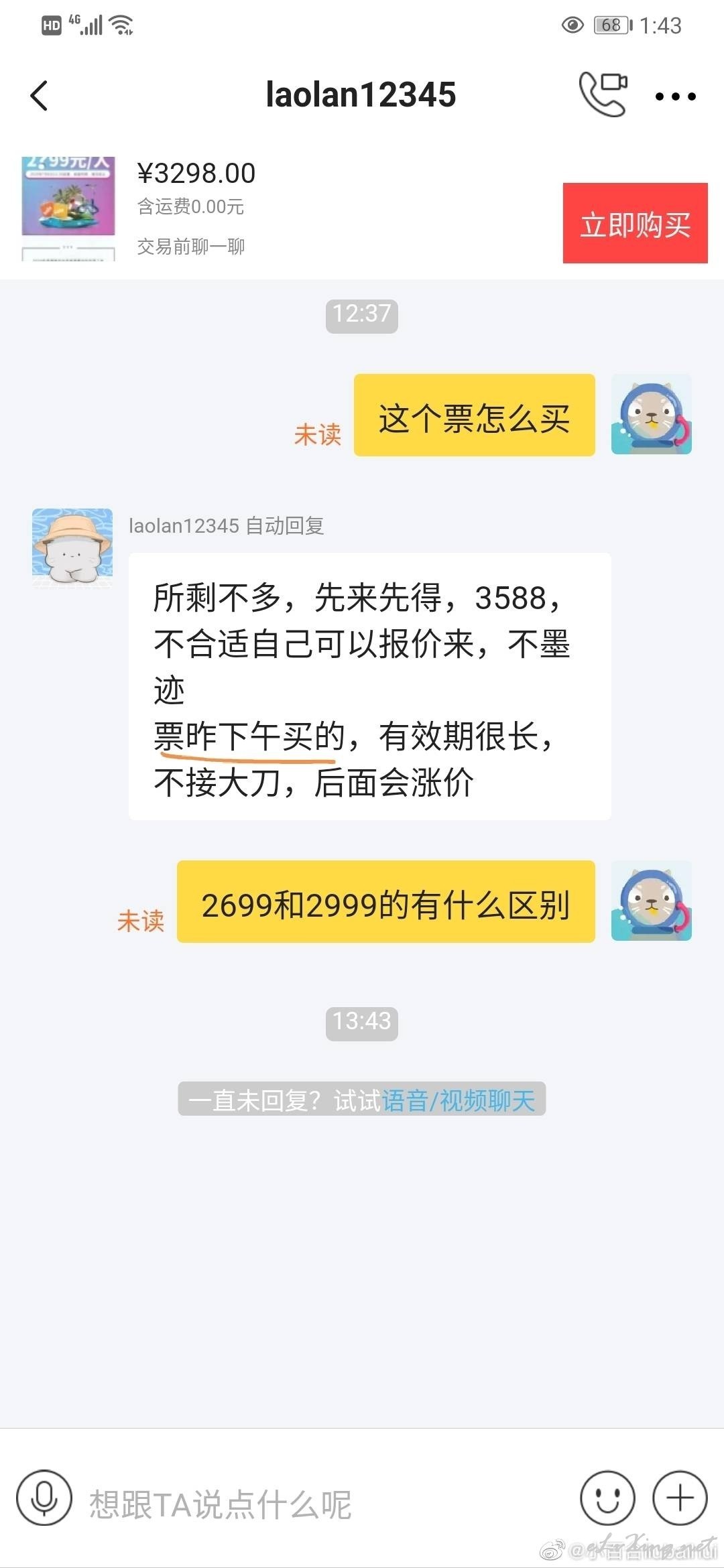View laolan12345's avatar profile
The image size is (724, 1568).
point(72,548)
